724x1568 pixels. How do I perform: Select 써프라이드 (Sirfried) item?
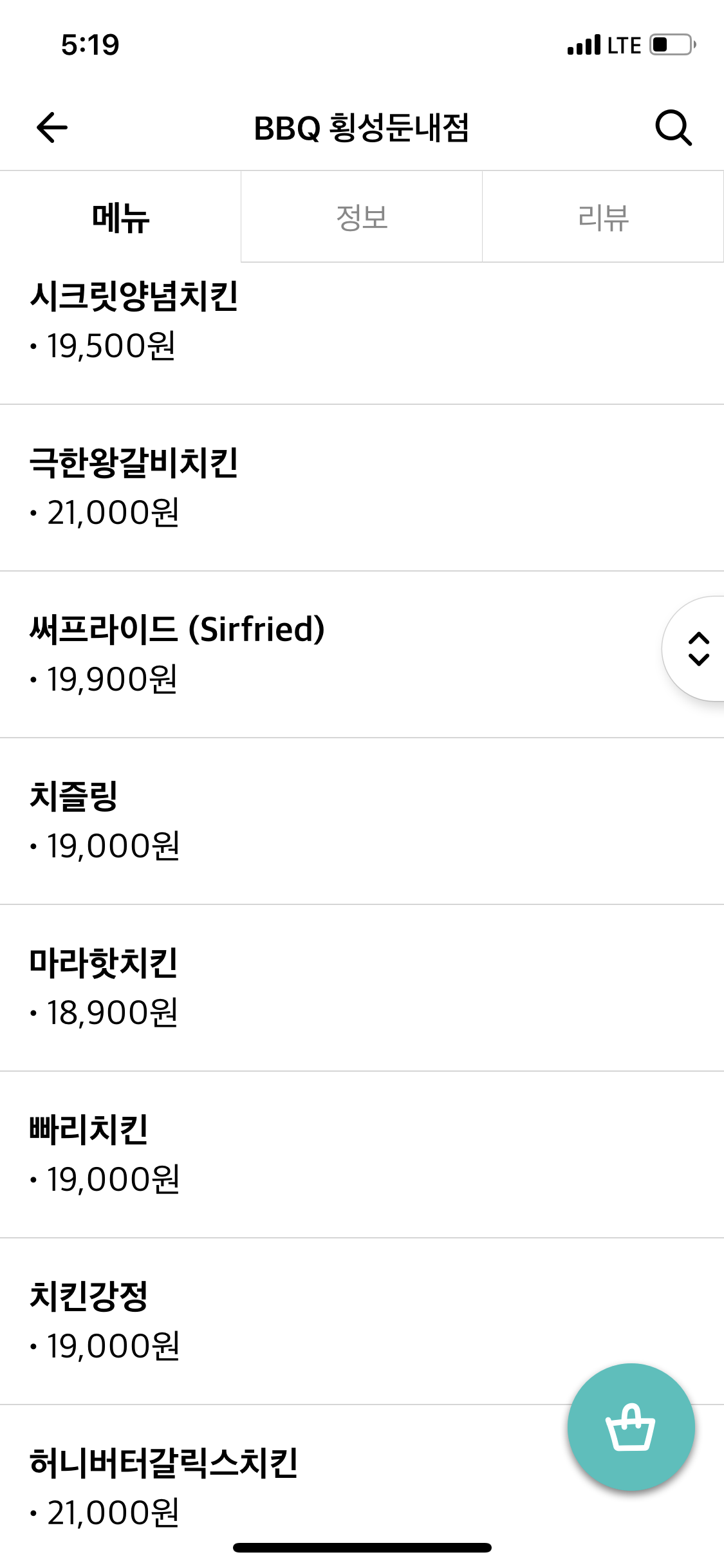(257, 654)
